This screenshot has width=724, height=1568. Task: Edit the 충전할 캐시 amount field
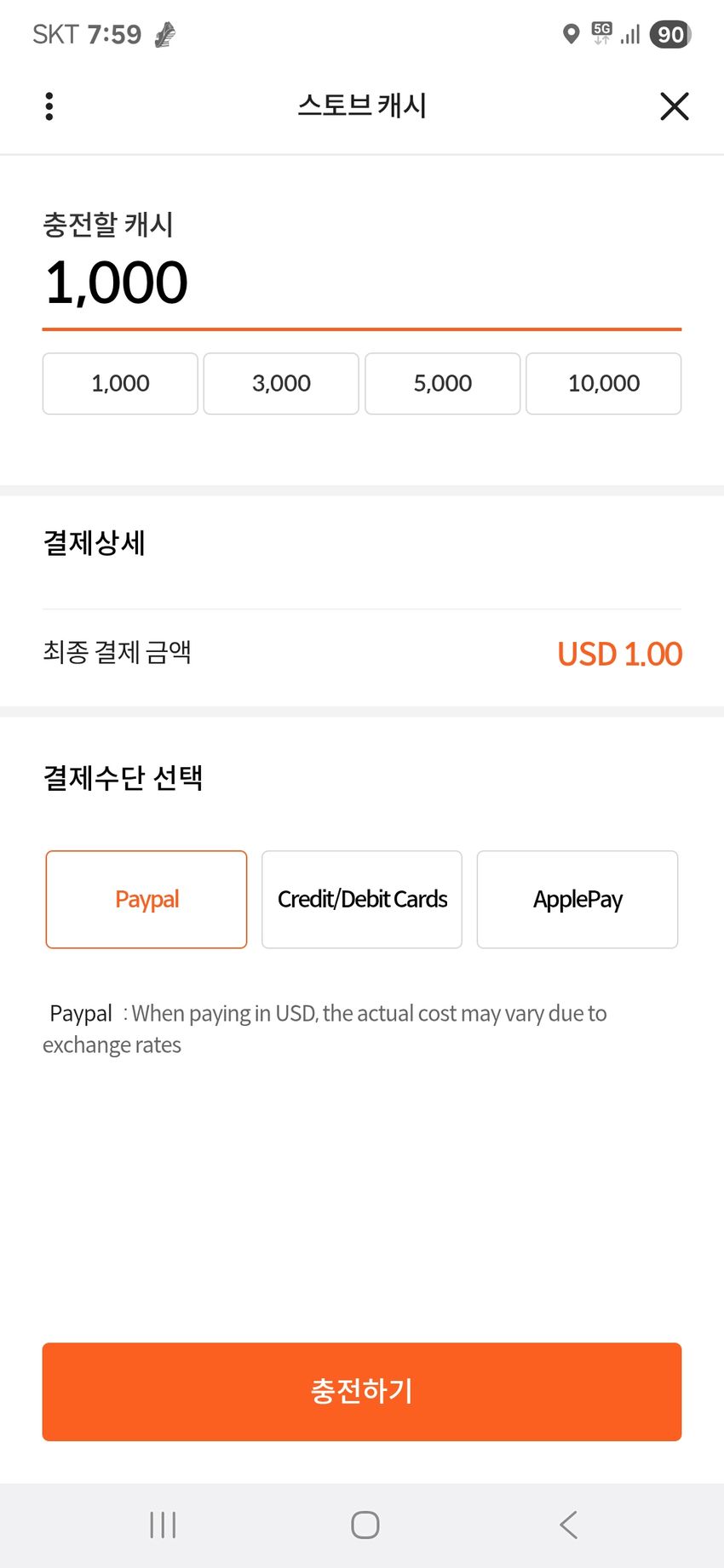click(362, 283)
